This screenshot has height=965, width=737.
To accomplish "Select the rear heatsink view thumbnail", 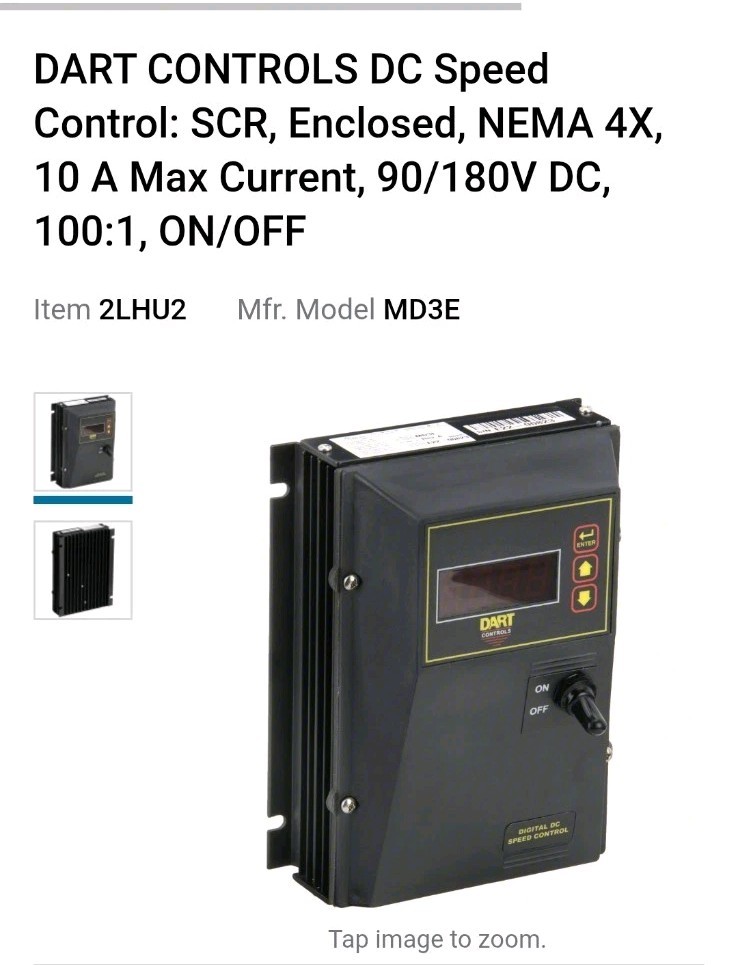I will click(83, 569).
